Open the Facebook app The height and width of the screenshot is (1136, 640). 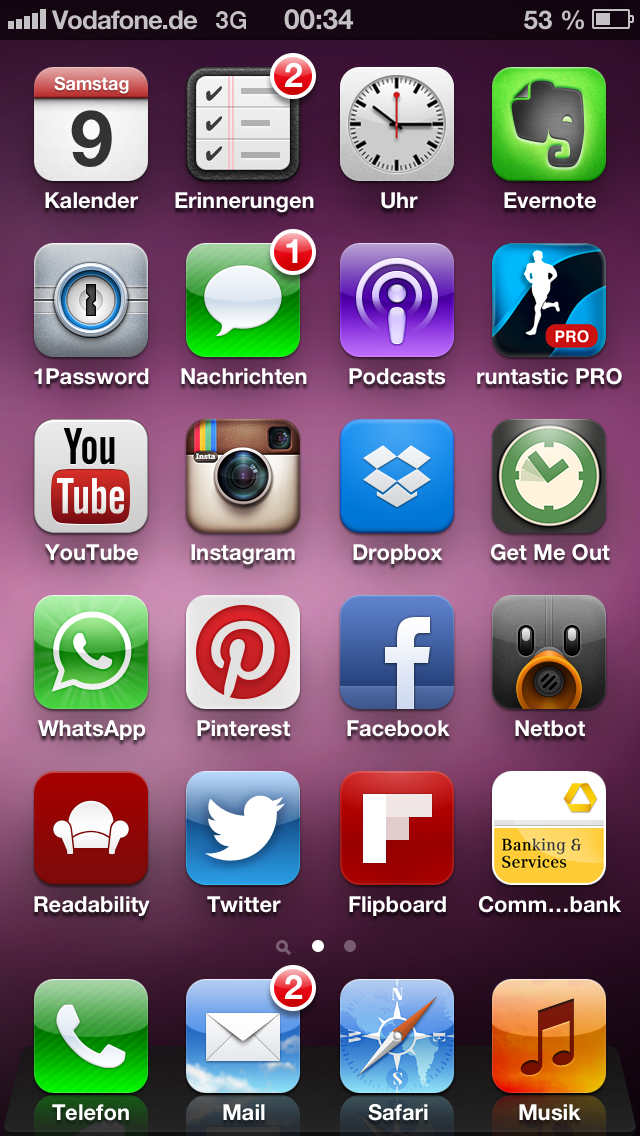396,652
